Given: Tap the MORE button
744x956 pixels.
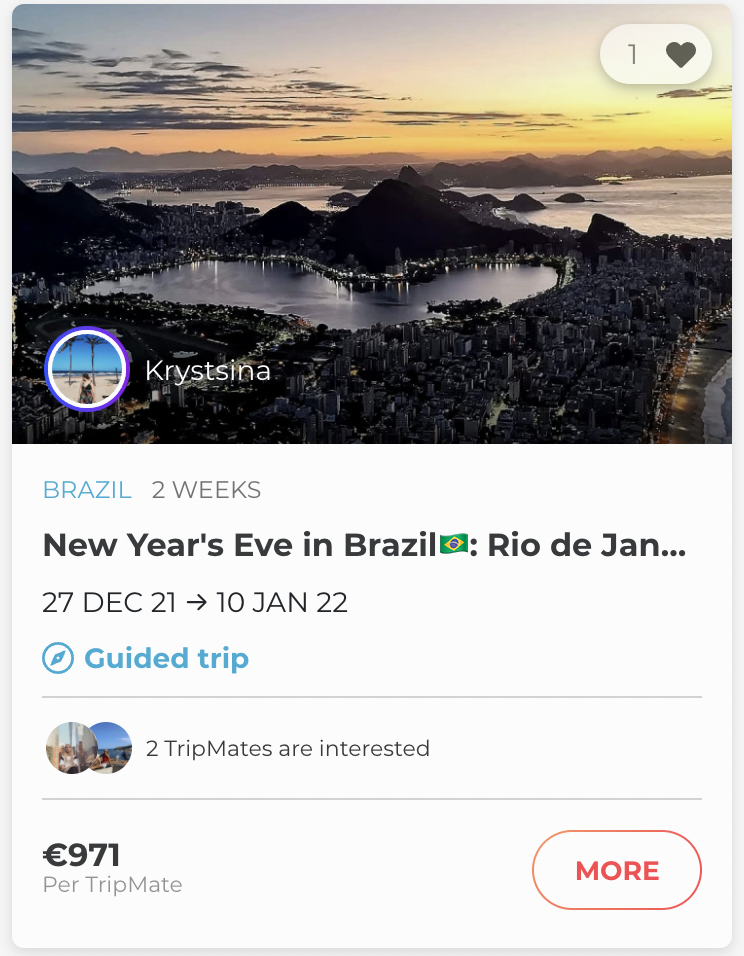Looking at the screenshot, I should (x=616, y=870).
